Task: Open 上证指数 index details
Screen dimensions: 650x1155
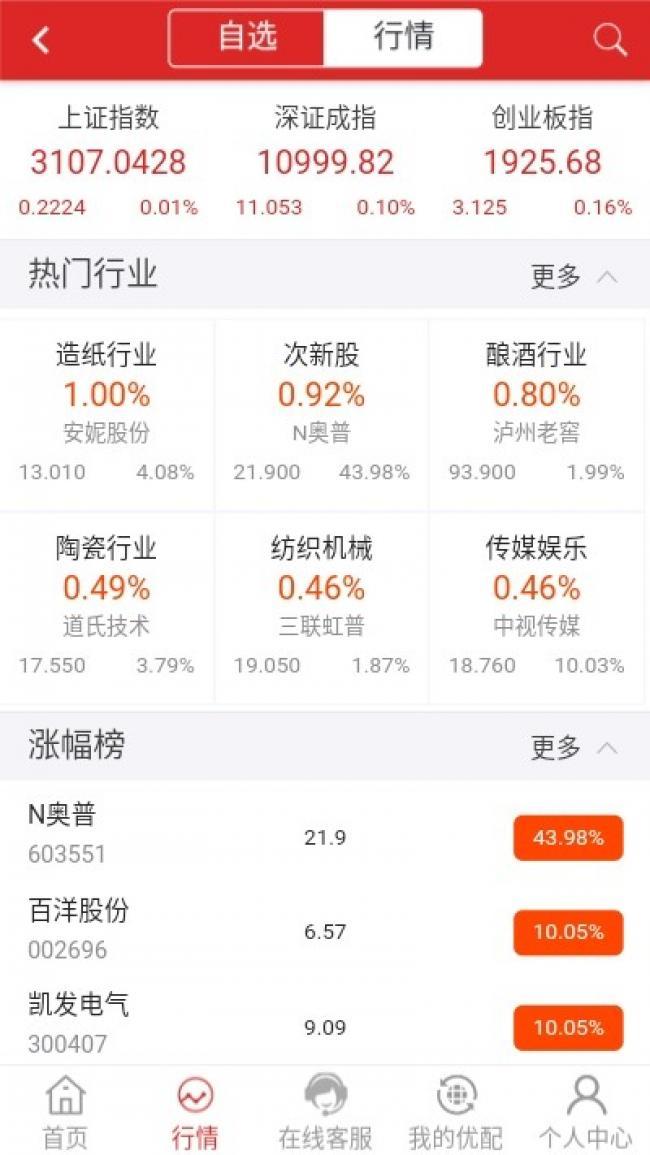Action: pos(108,162)
